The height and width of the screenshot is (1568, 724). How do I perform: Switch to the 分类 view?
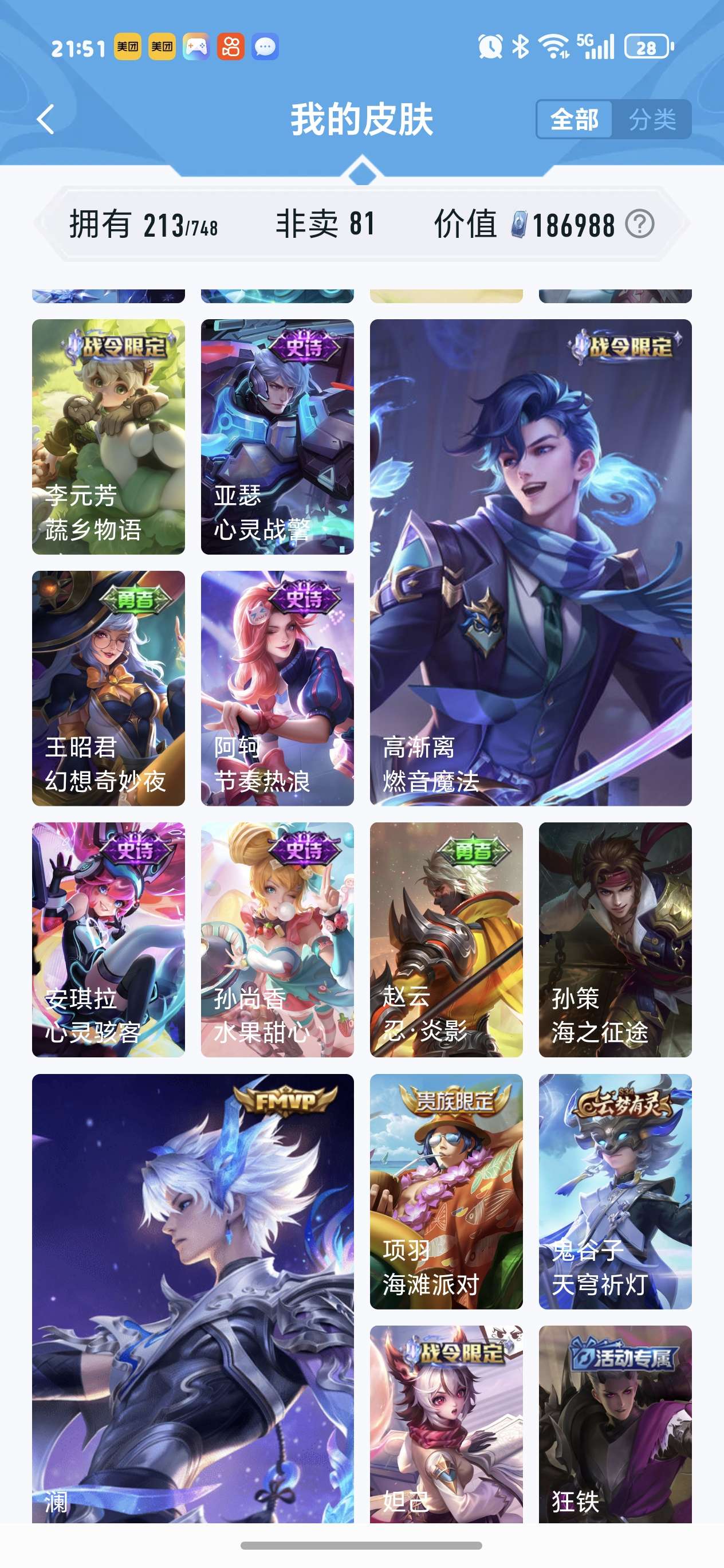pyautogui.click(x=652, y=119)
